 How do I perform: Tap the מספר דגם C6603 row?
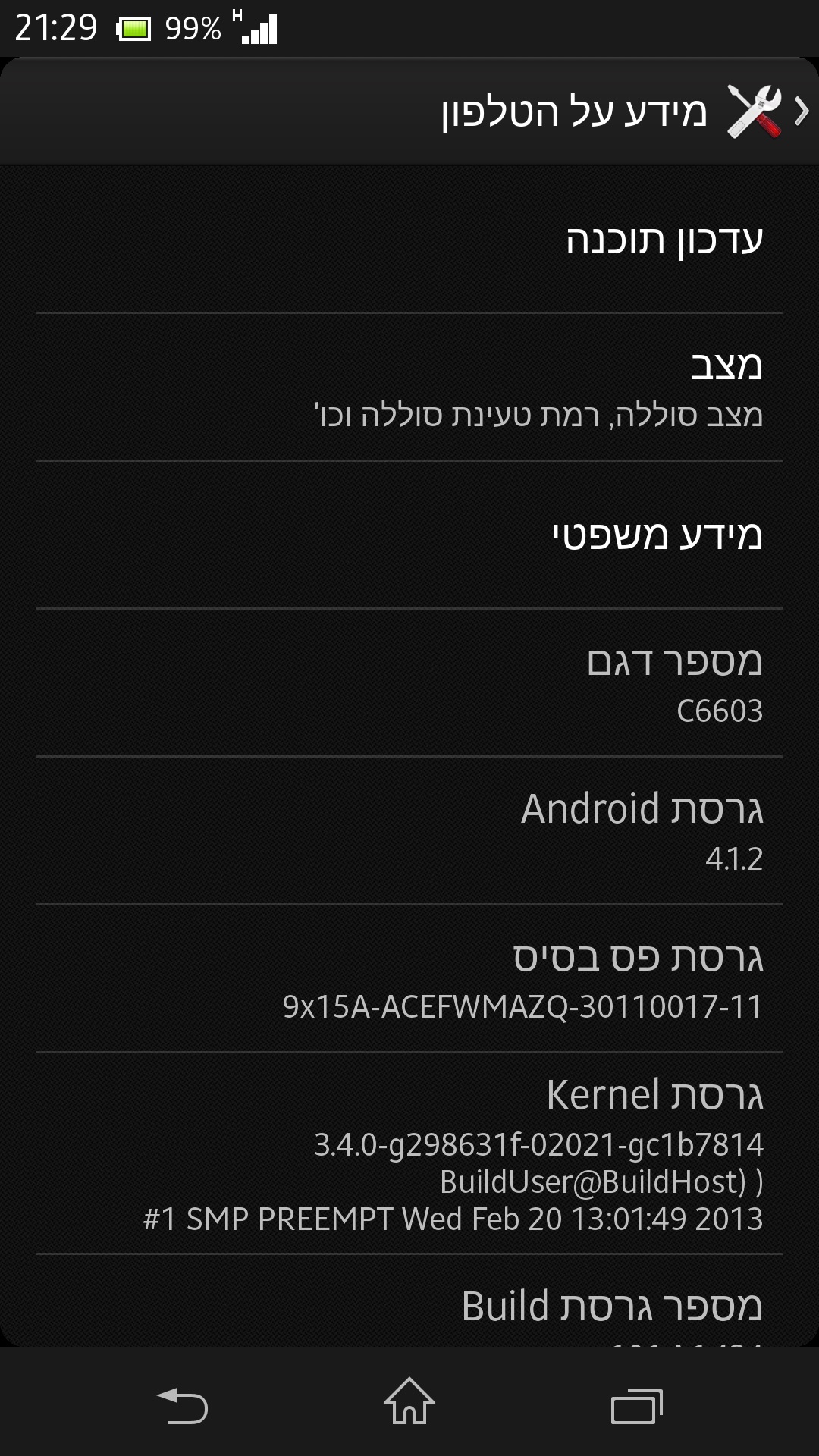point(409,682)
